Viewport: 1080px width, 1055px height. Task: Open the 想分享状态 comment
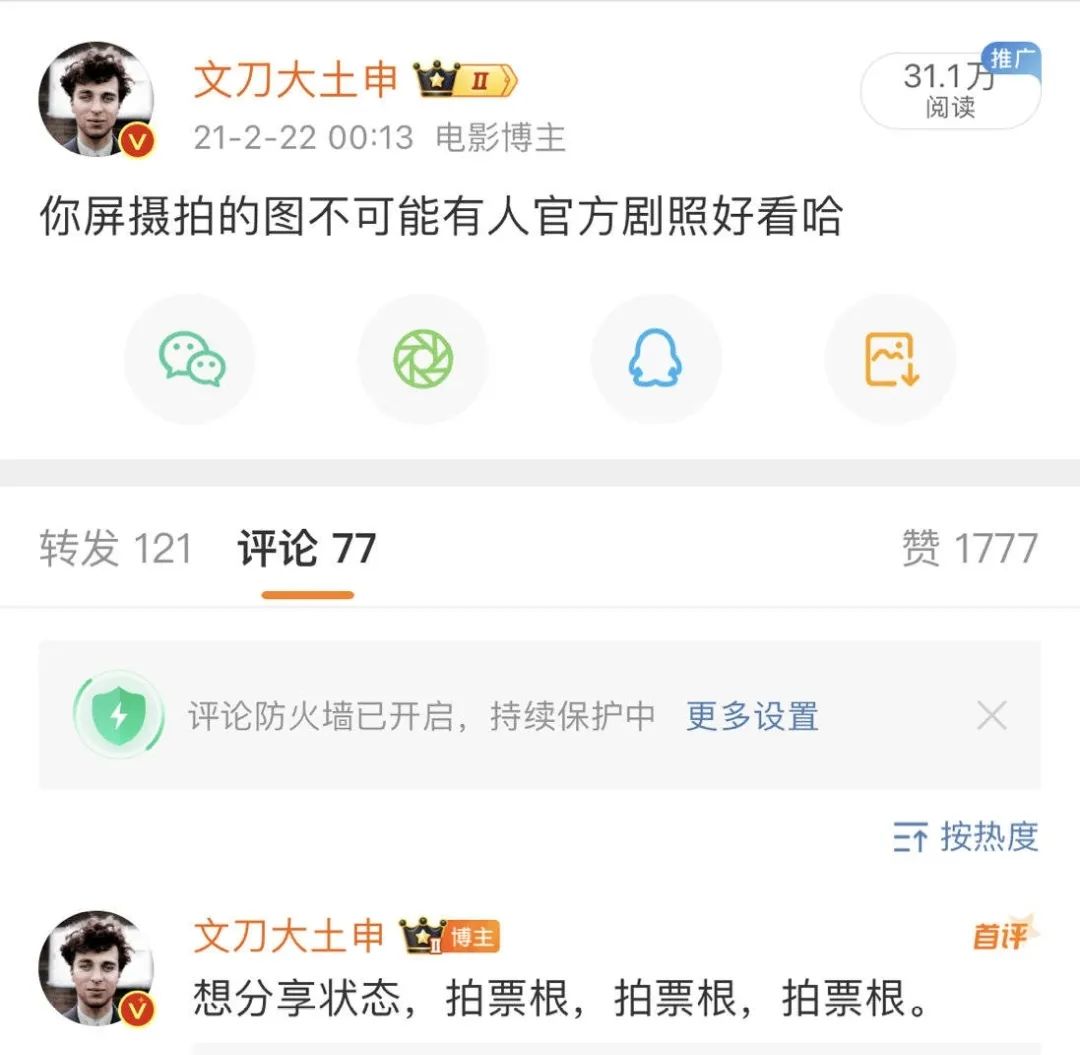tap(560, 998)
